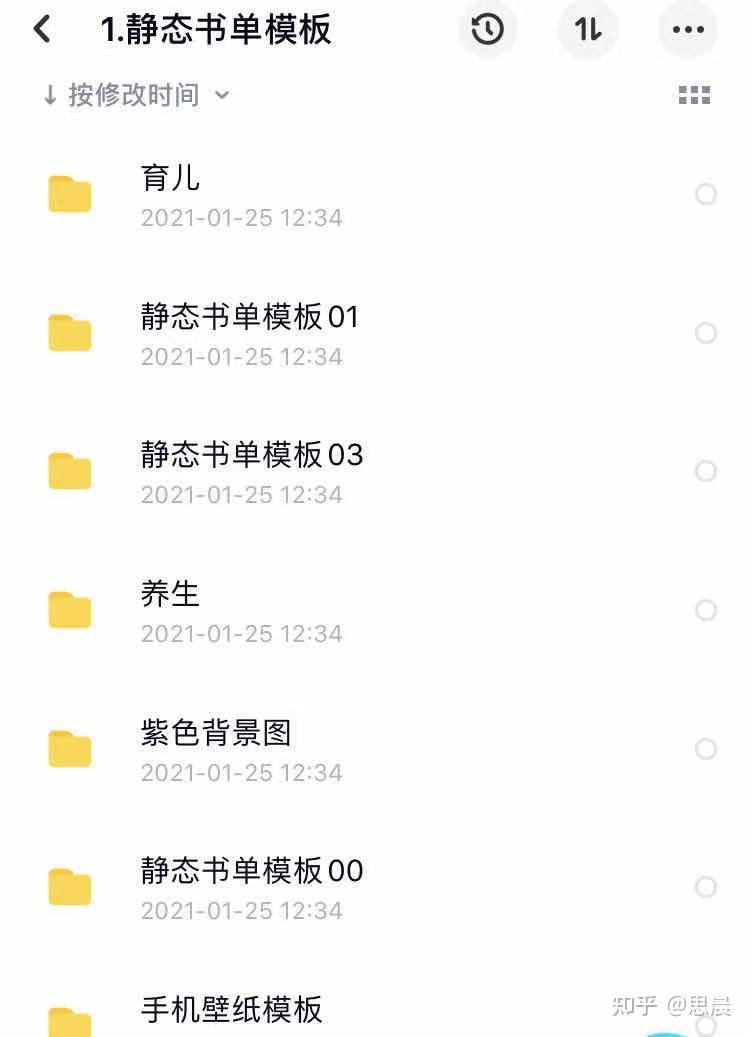
Task: Open the 按修改时间 sort dropdown
Action: click(x=130, y=95)
